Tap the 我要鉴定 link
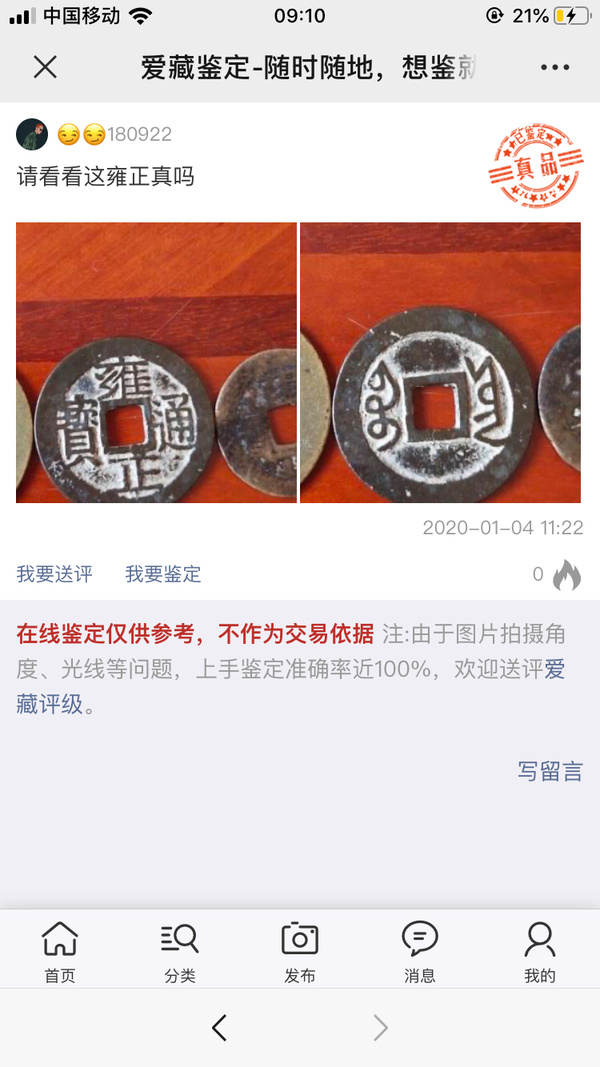 [x=163, y=574]
